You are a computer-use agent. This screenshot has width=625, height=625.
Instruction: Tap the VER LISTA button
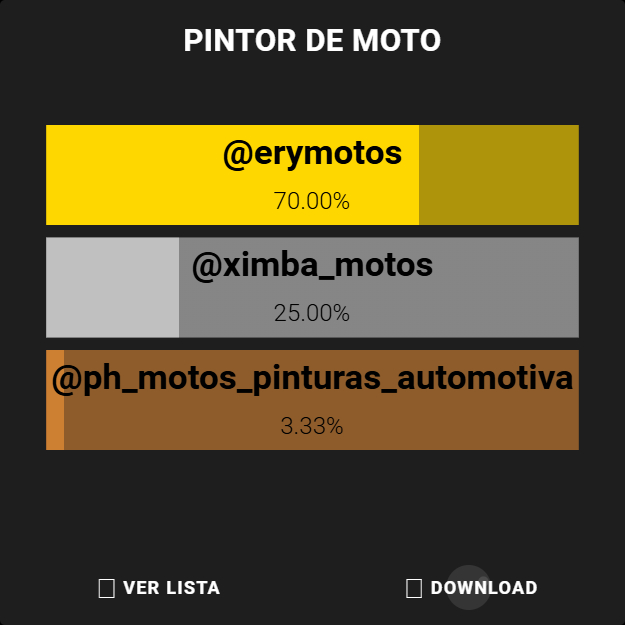[x=160, y=588]
